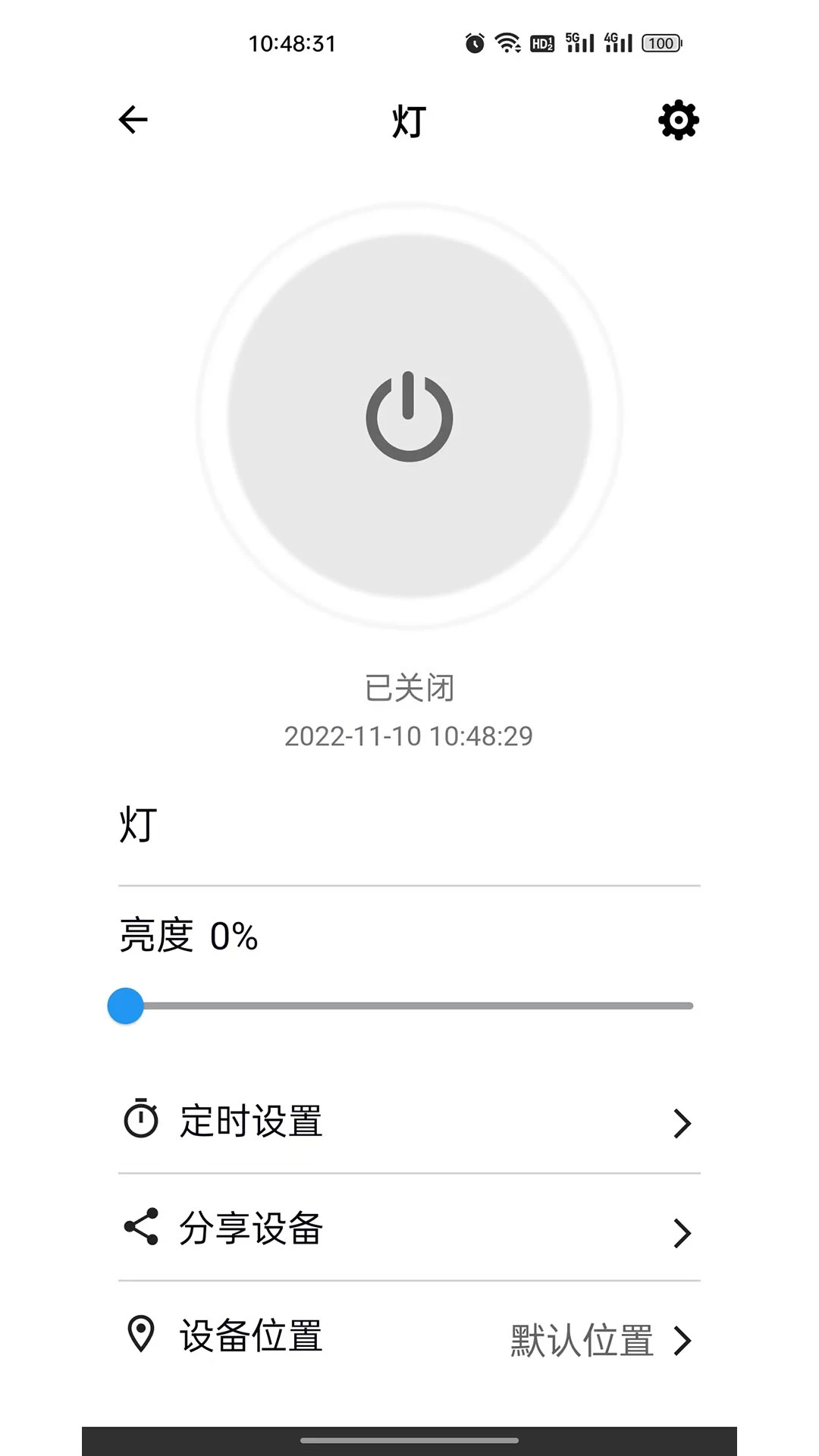819x1456 pixels.
Task: Expand the 分享设备 row chevron
Action: 681,1228
